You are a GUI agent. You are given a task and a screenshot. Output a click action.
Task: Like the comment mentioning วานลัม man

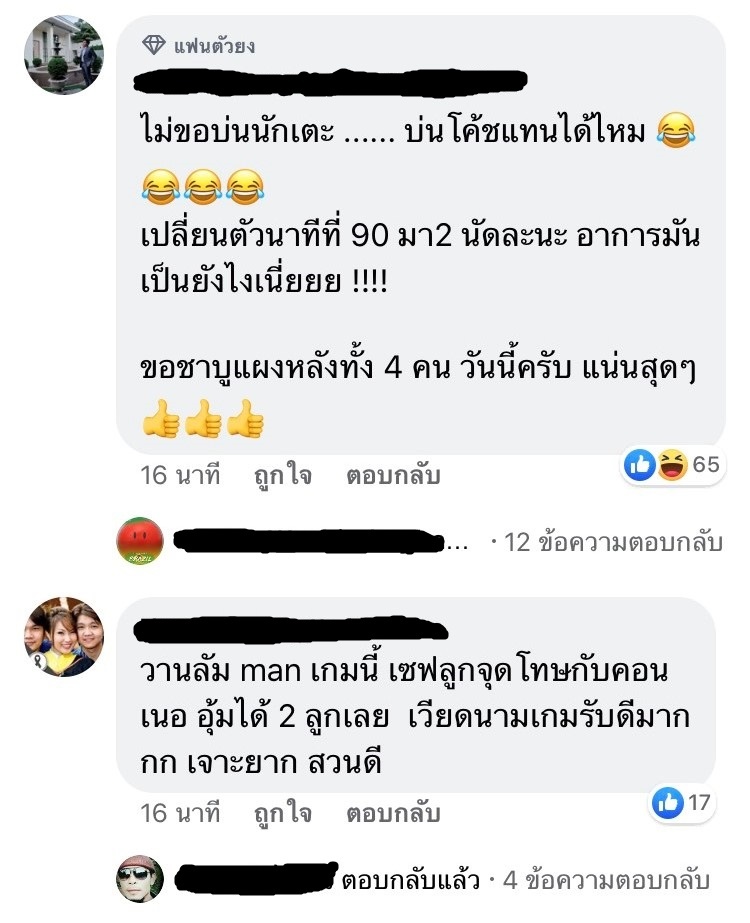[283, 813]
